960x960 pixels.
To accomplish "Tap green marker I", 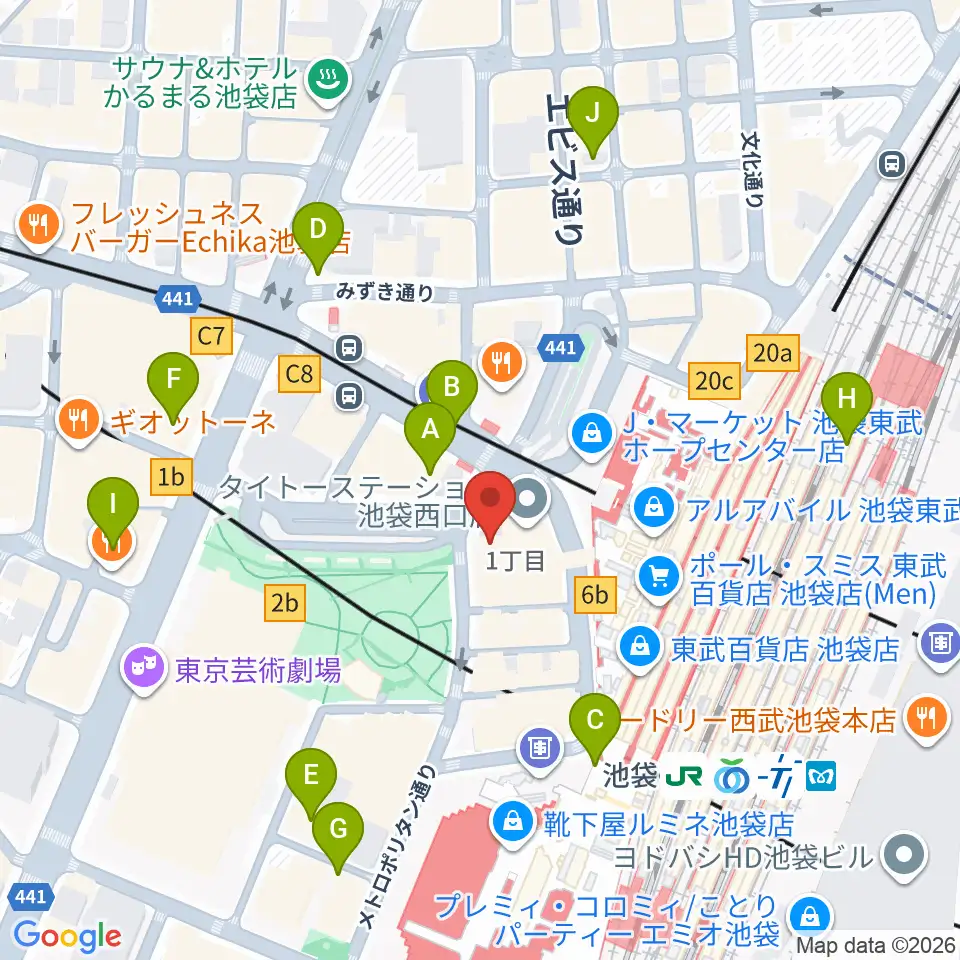I will coord(113,513).
